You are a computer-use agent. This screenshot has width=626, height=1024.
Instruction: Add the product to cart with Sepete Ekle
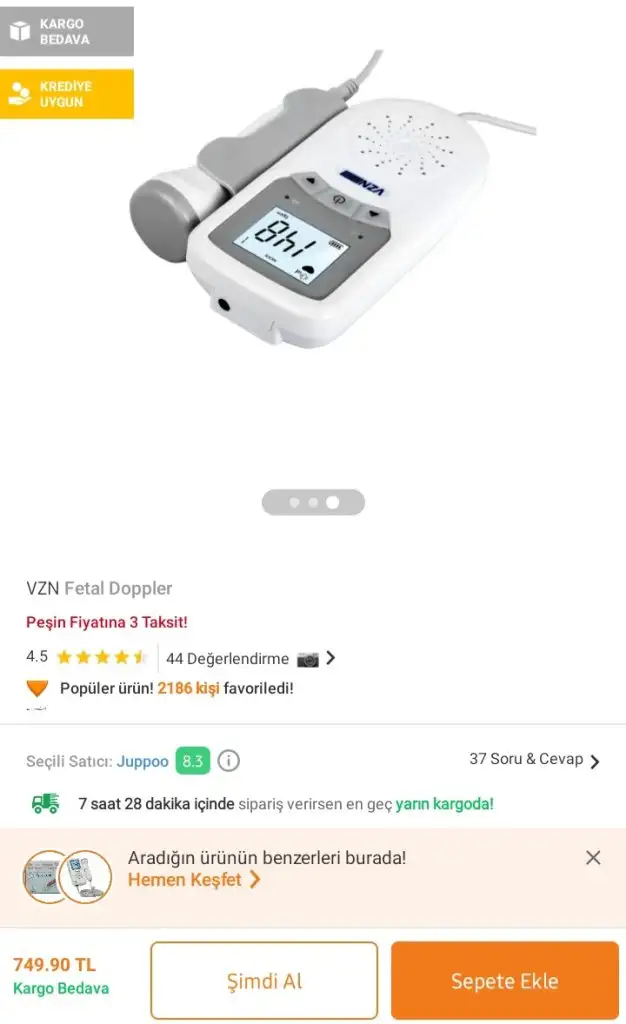click(x=505, y=980)
